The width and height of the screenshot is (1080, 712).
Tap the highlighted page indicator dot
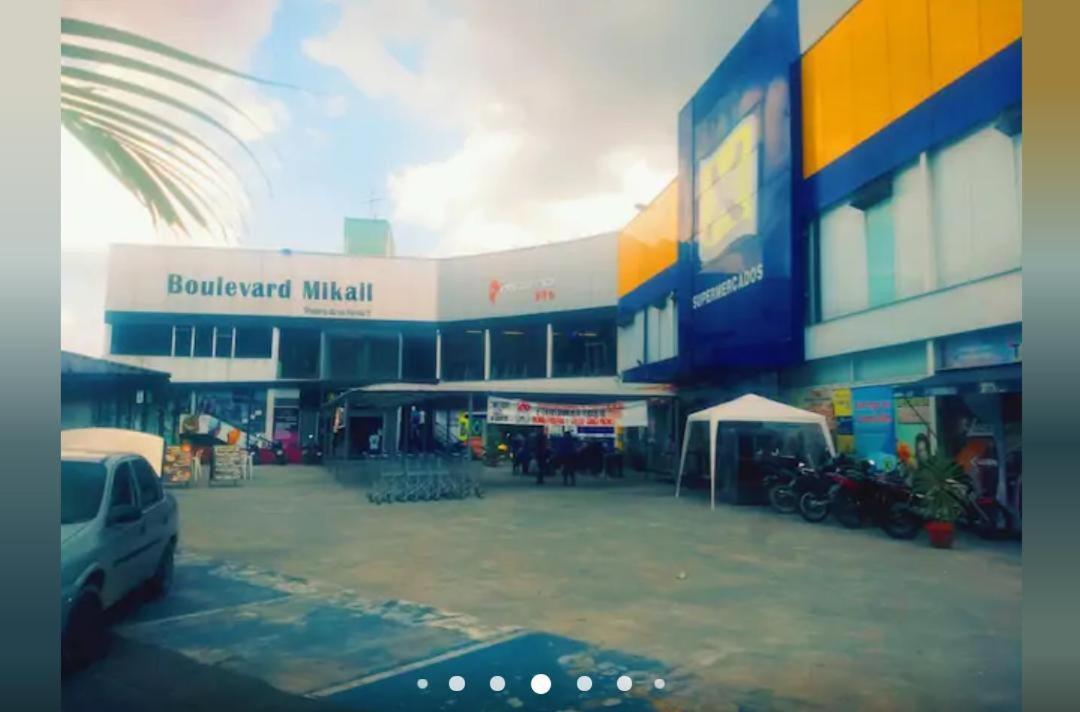click(540, 684)
